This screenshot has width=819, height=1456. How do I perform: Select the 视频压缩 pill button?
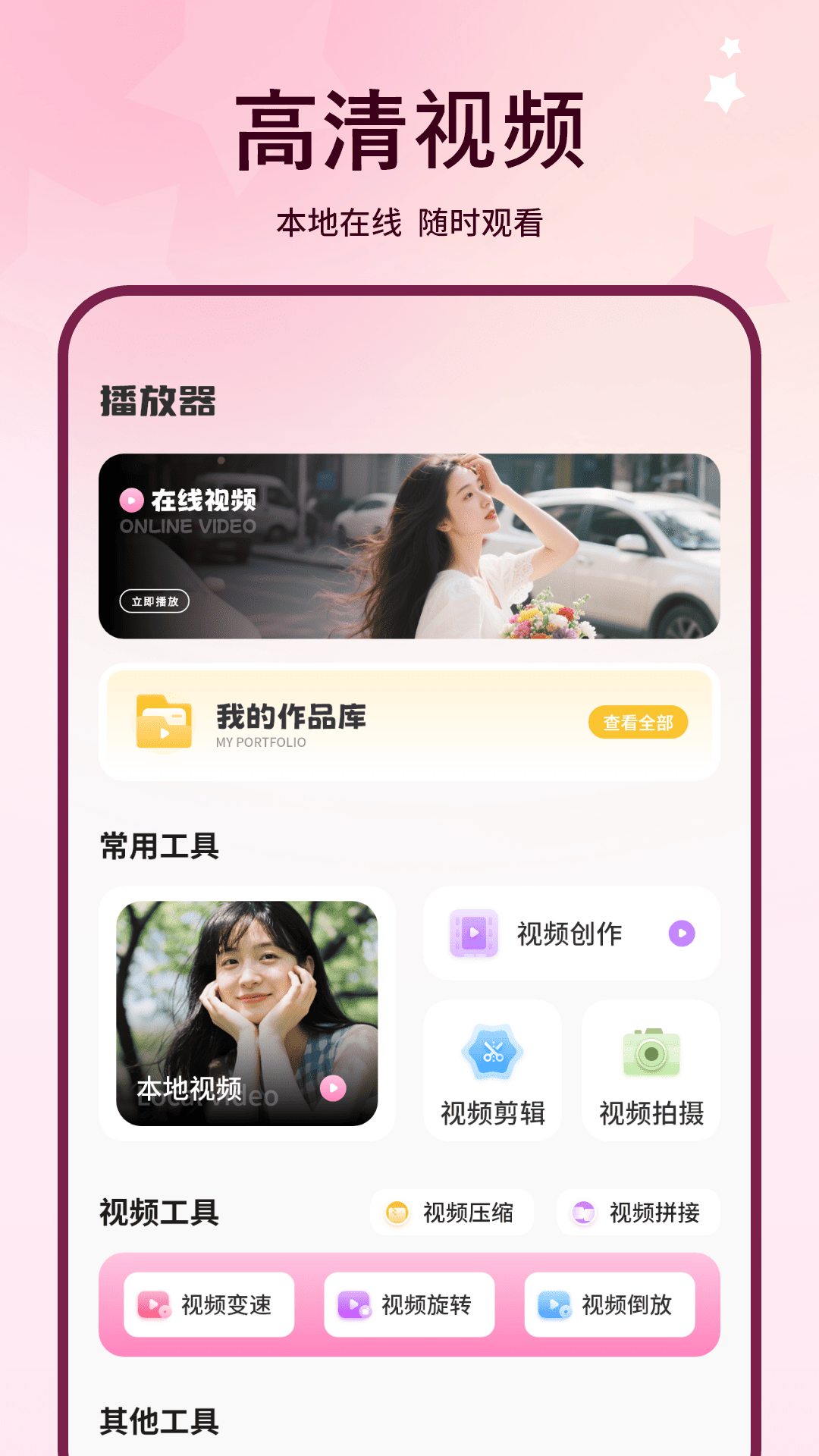tap(451, 1212)
